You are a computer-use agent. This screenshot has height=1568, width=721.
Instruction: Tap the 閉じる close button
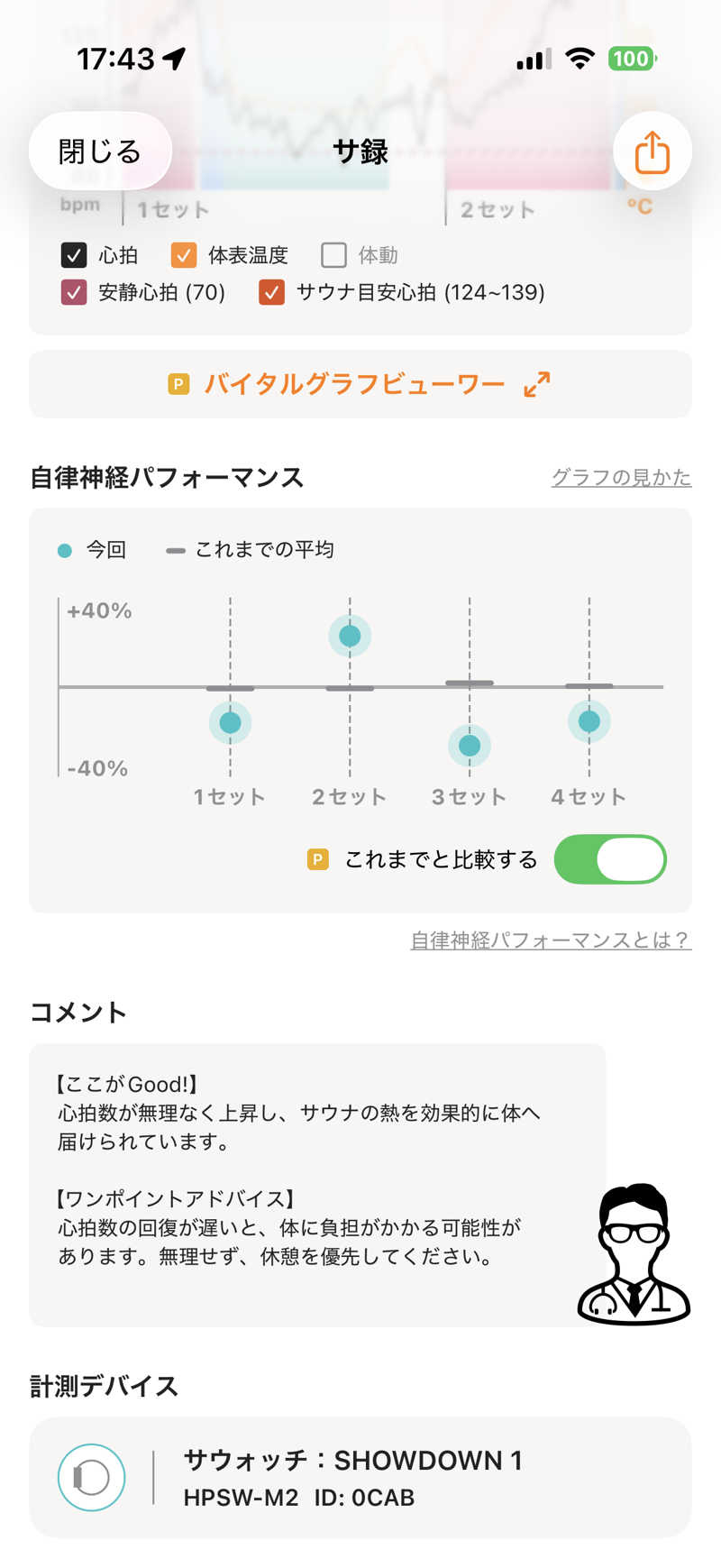point(100,151)
